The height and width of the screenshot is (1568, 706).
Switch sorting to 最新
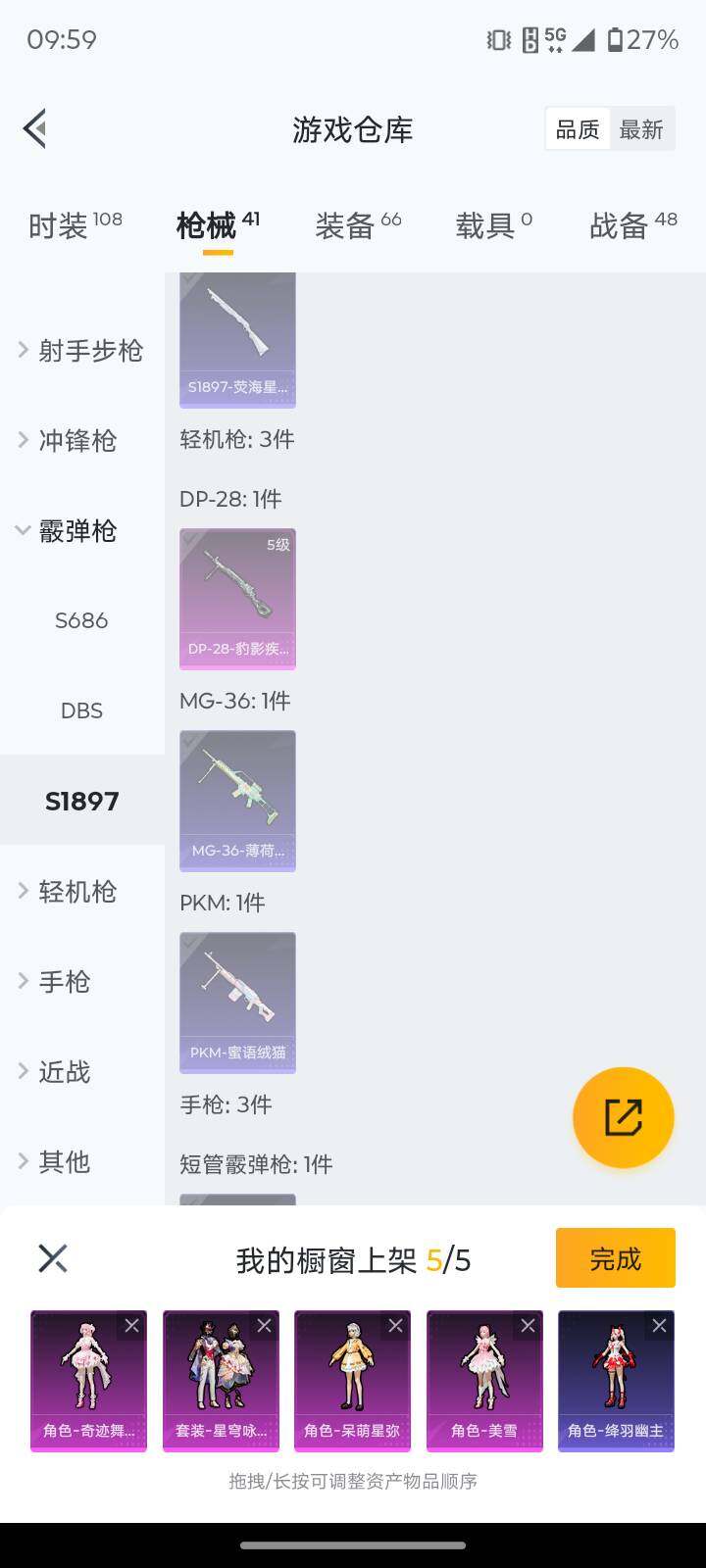pyautogui.click(x=642, y=128)
